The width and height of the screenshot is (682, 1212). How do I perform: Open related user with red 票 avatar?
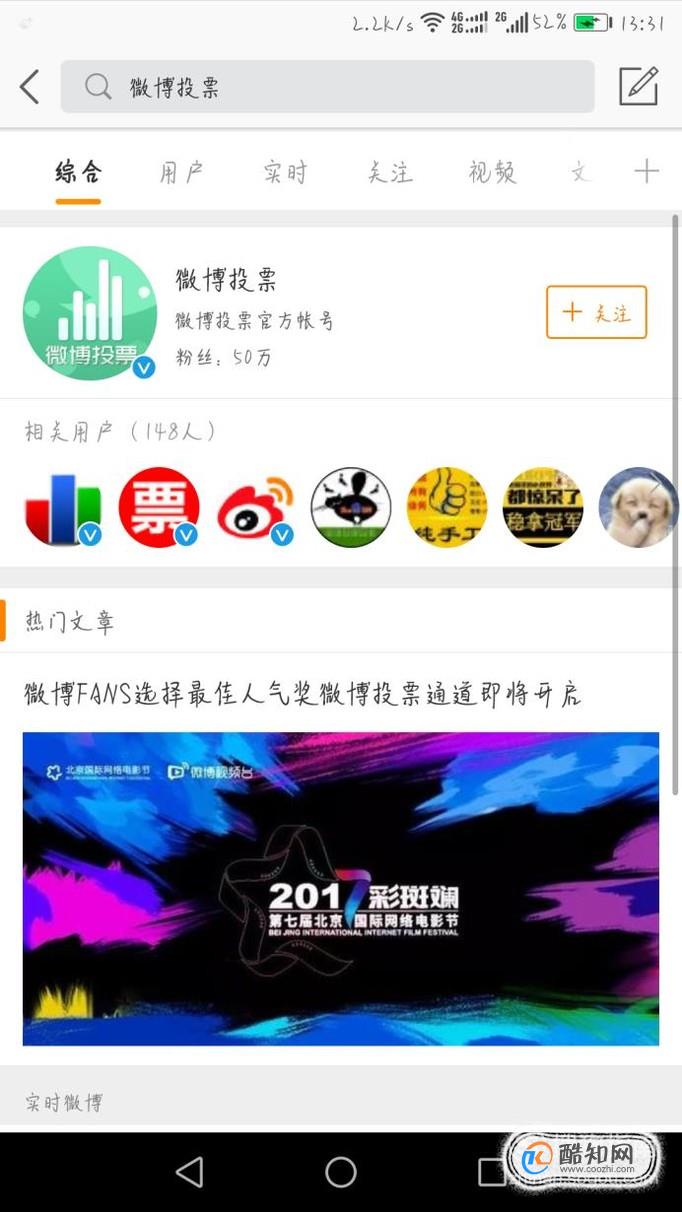[159, 508]
